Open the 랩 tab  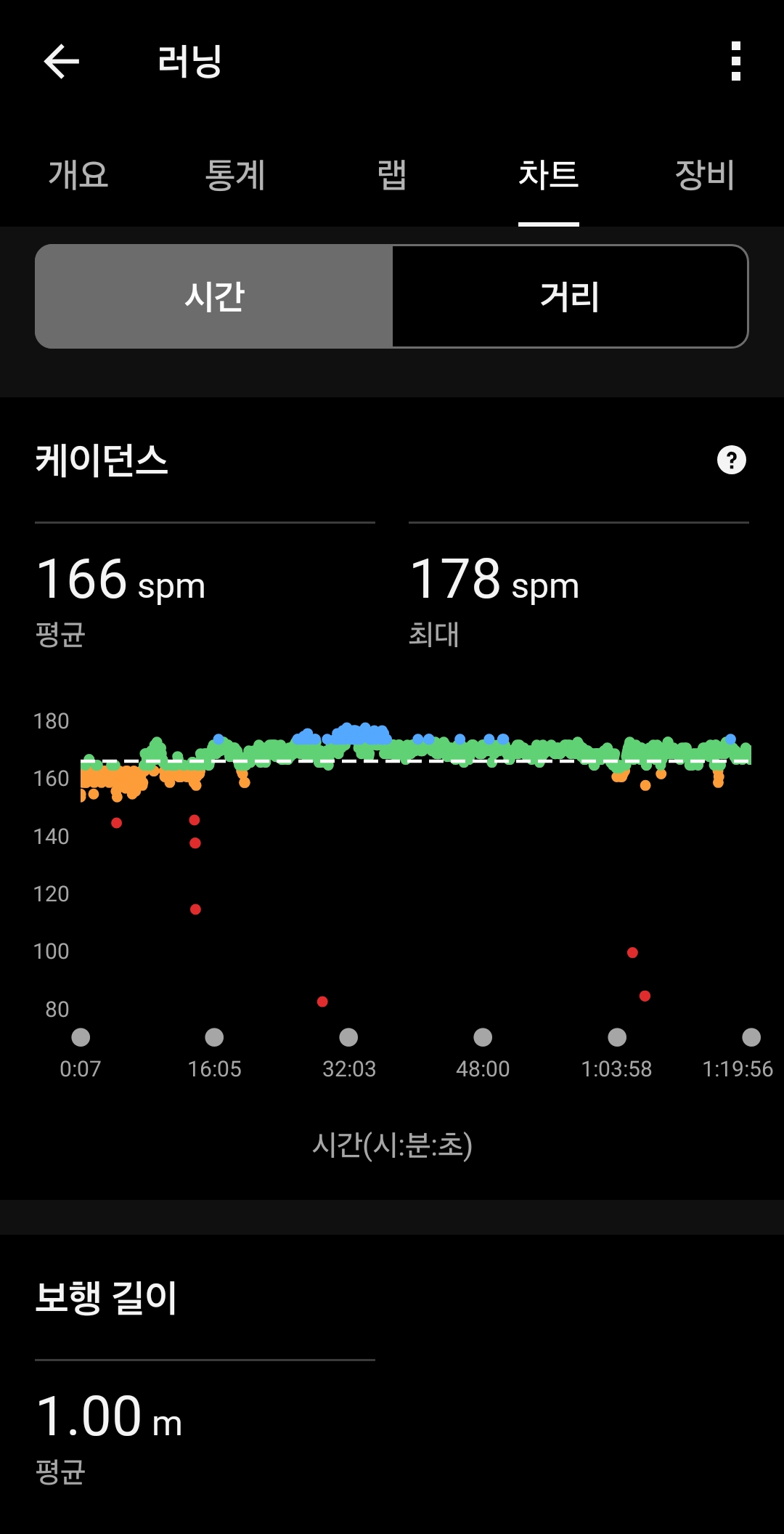[392, 175]
